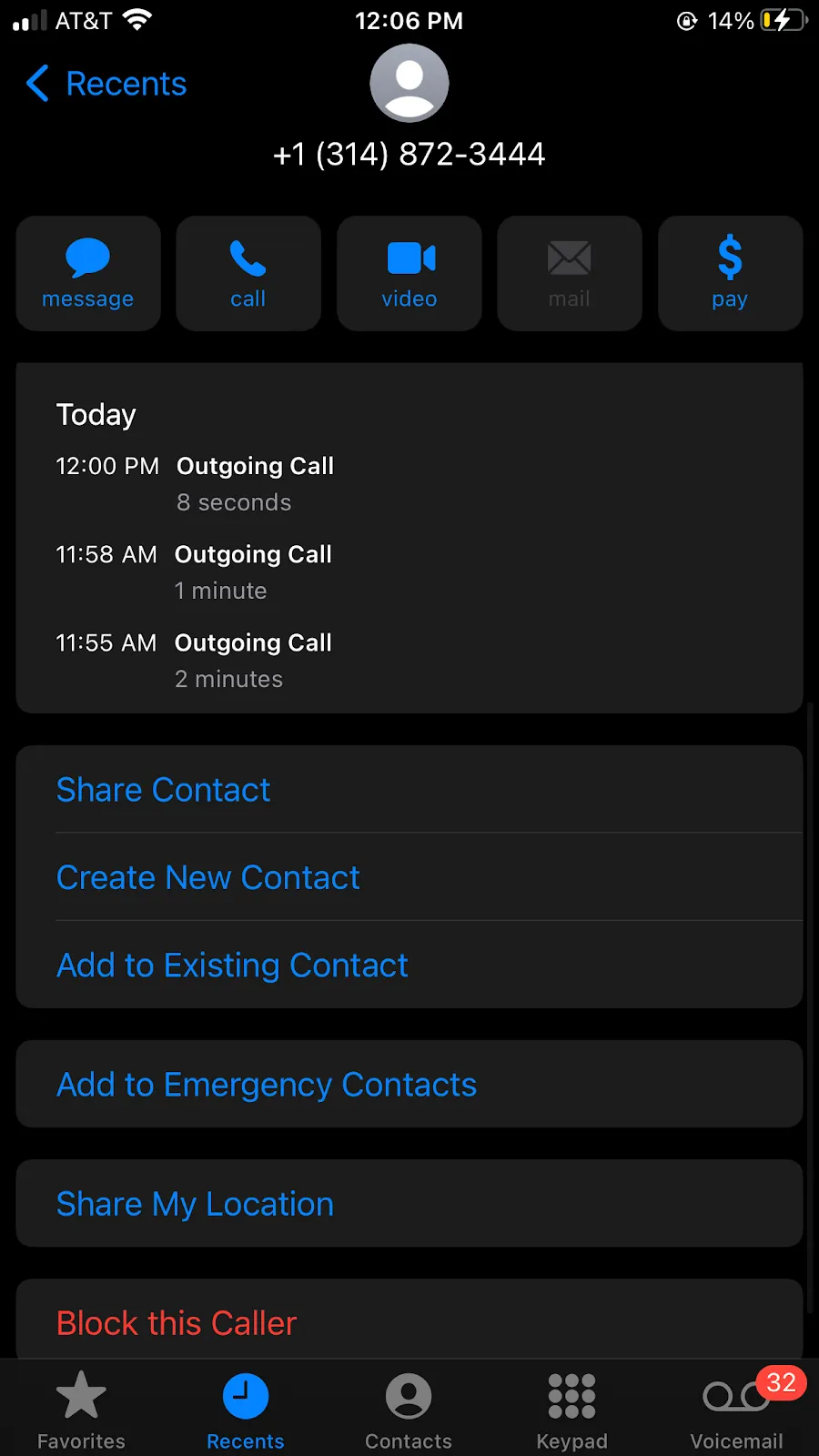Start a video call
Screen dimensions: 819x1456
(409, 273)
